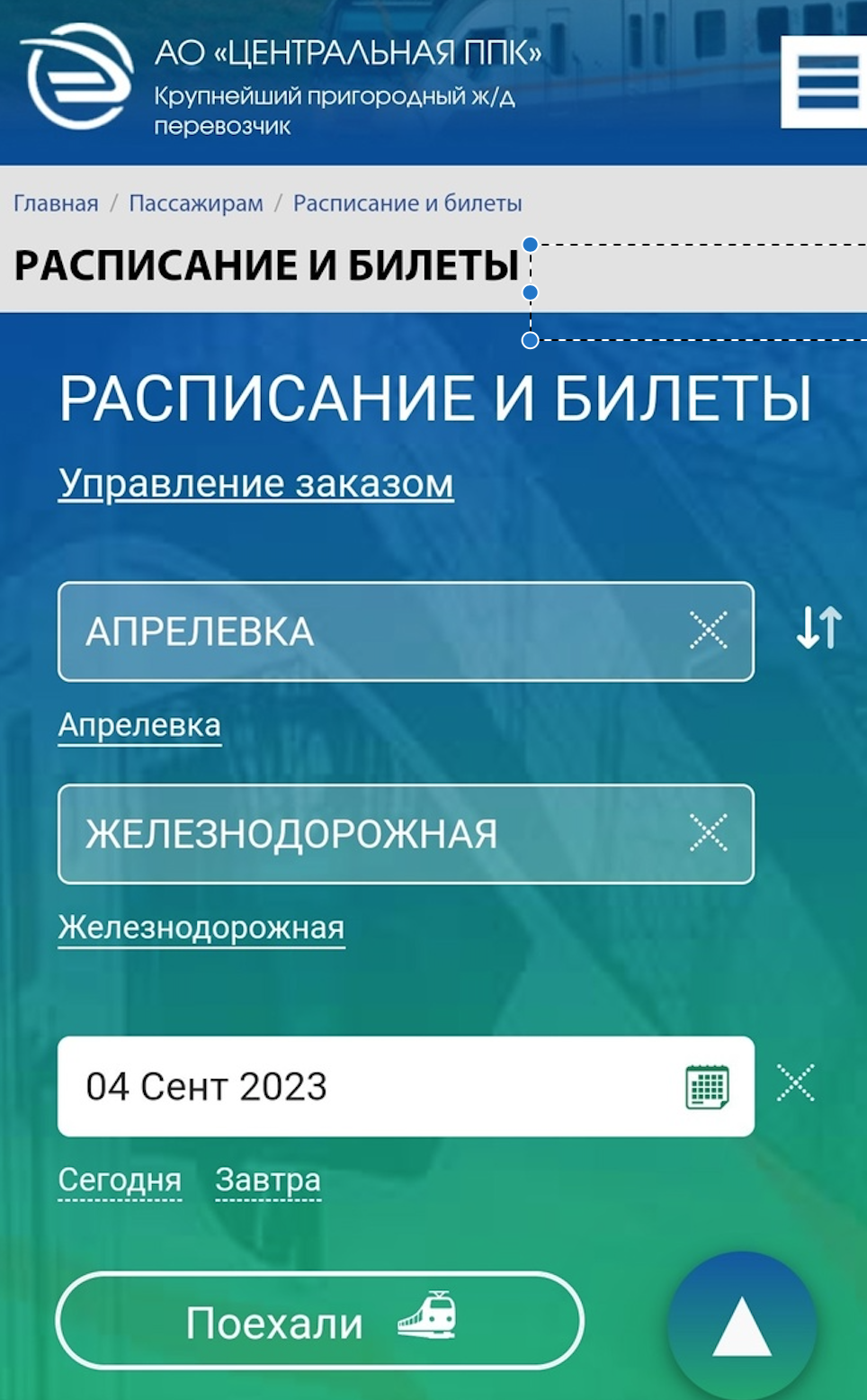This screenshot has width=867, height=1400.
Task: Edit the ЖЕЛЕЗНОДОРОЖНАЯ arrival field
Action: click(x=406, y=834)
